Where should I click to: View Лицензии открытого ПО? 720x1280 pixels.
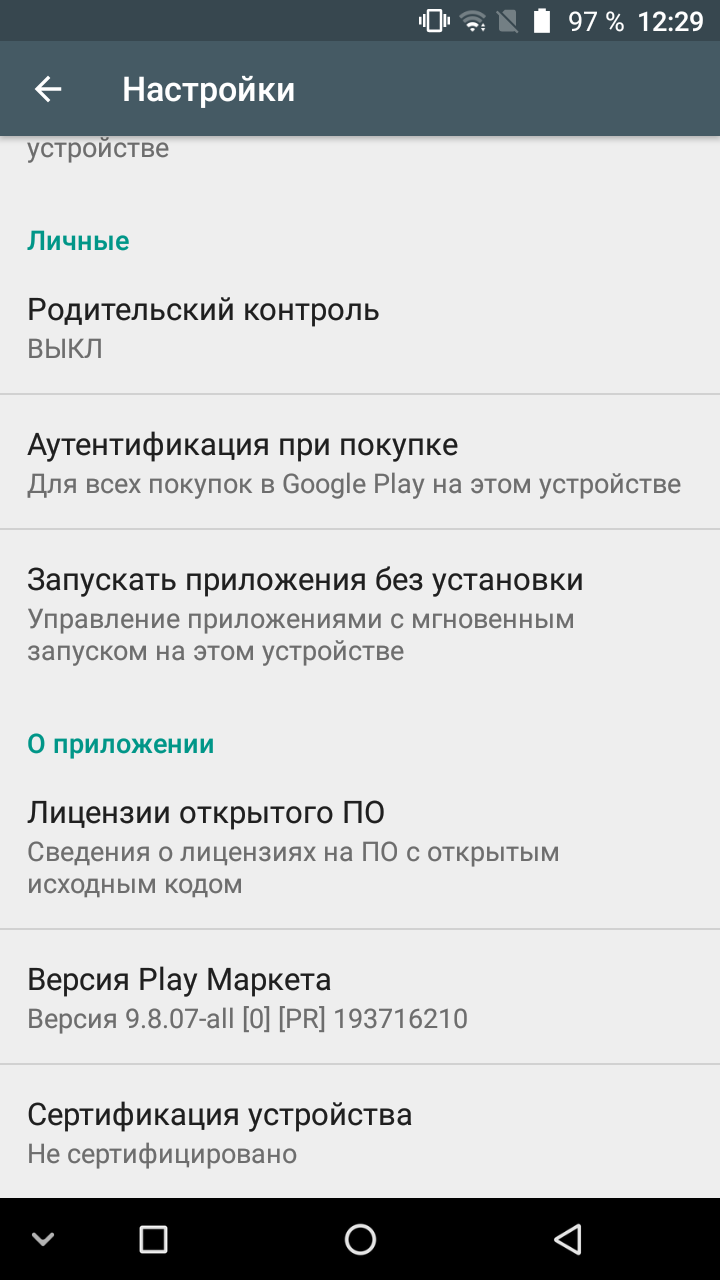click(x=360, y=846)
